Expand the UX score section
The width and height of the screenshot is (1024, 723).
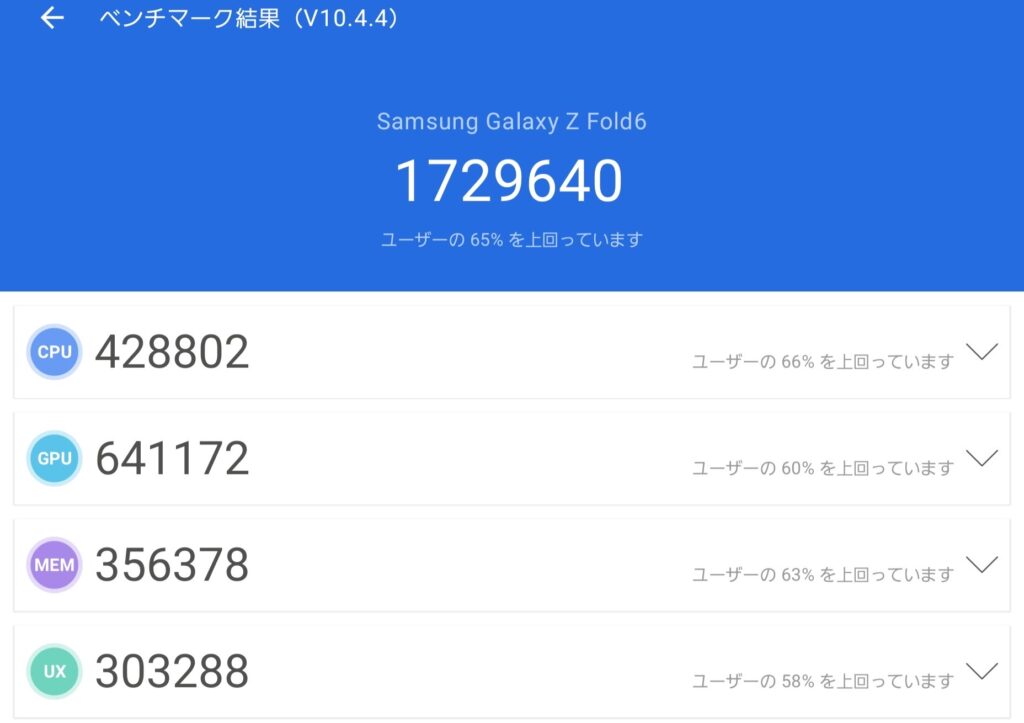(982, 670)
